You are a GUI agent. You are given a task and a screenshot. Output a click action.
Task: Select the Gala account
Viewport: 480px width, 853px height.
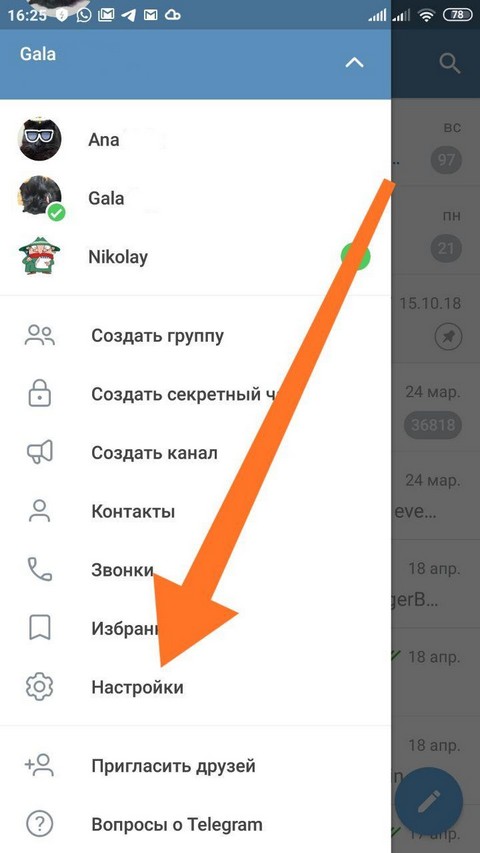coord(195,198)
